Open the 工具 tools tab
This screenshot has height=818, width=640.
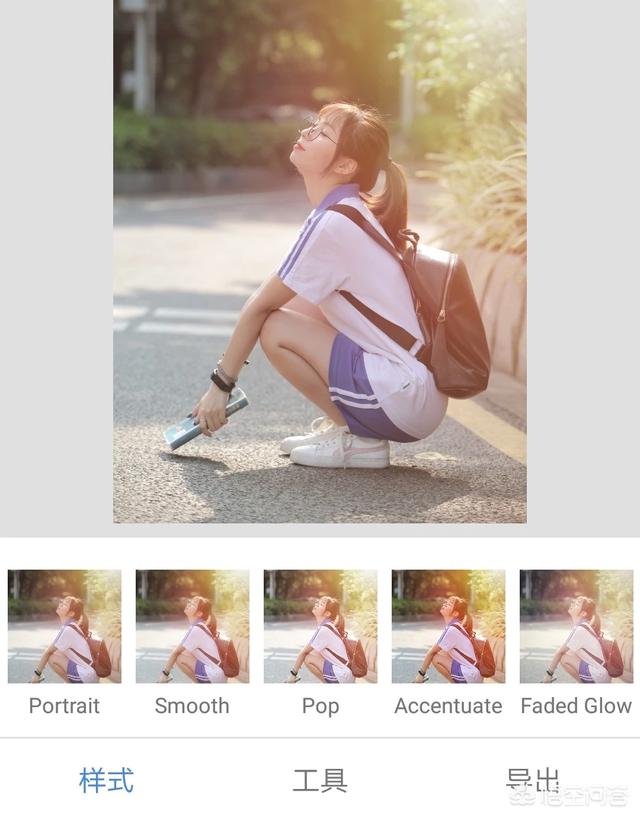pos(320,781)
